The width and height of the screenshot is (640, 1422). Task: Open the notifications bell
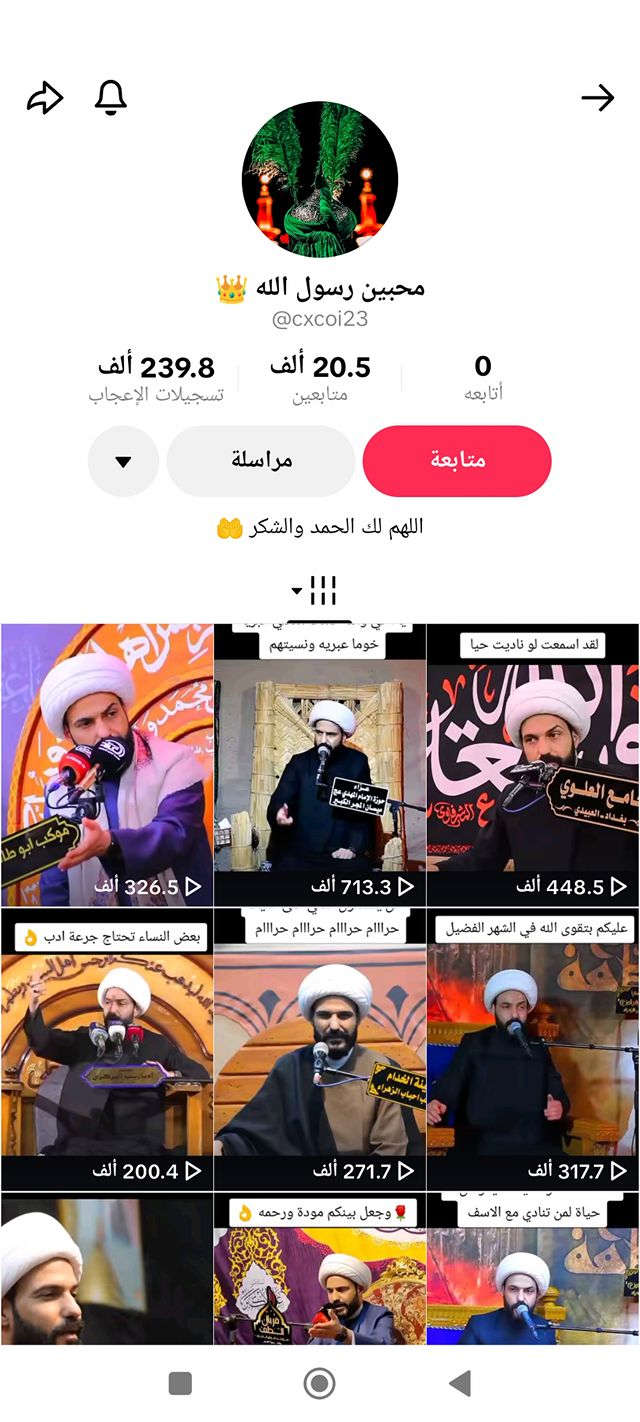point(110,98)
